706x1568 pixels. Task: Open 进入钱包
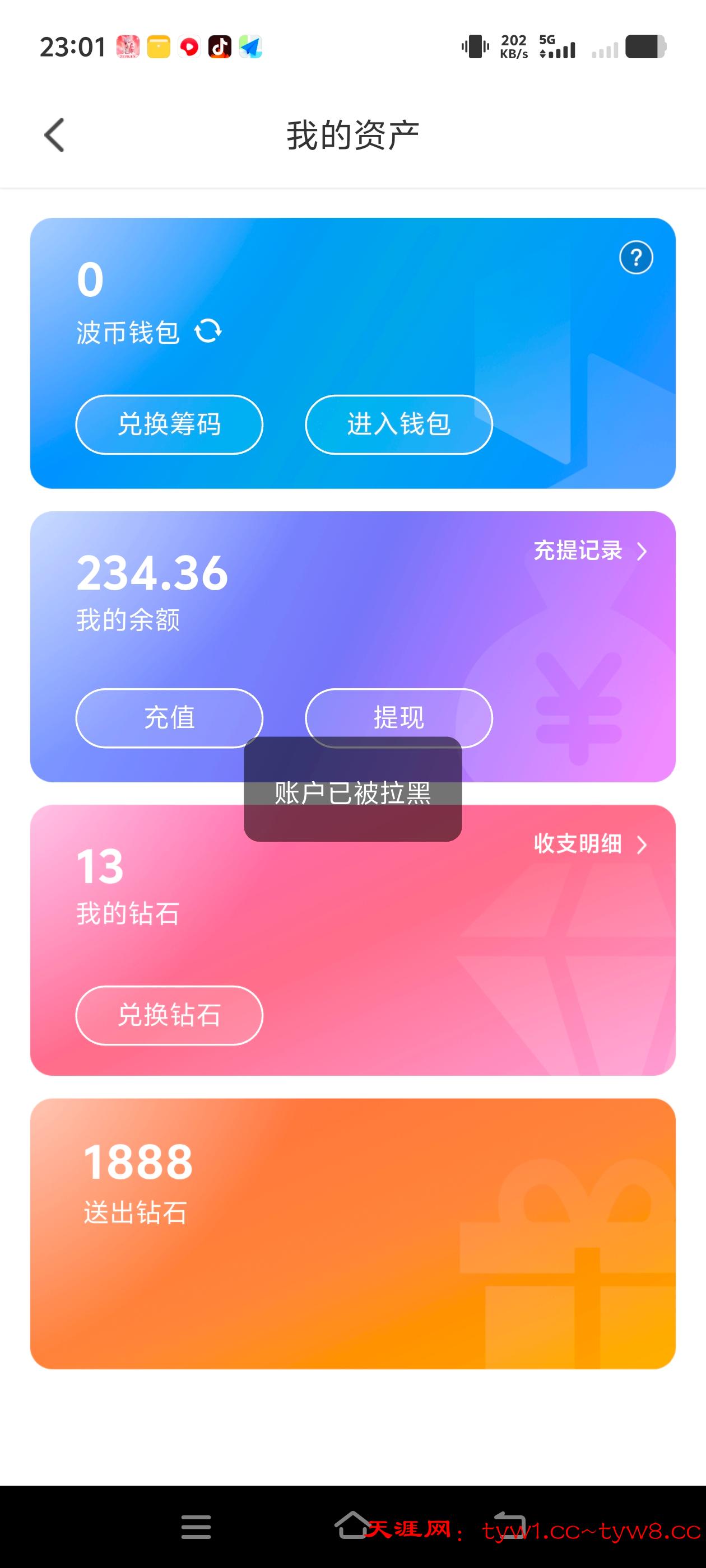click(398, 424)
